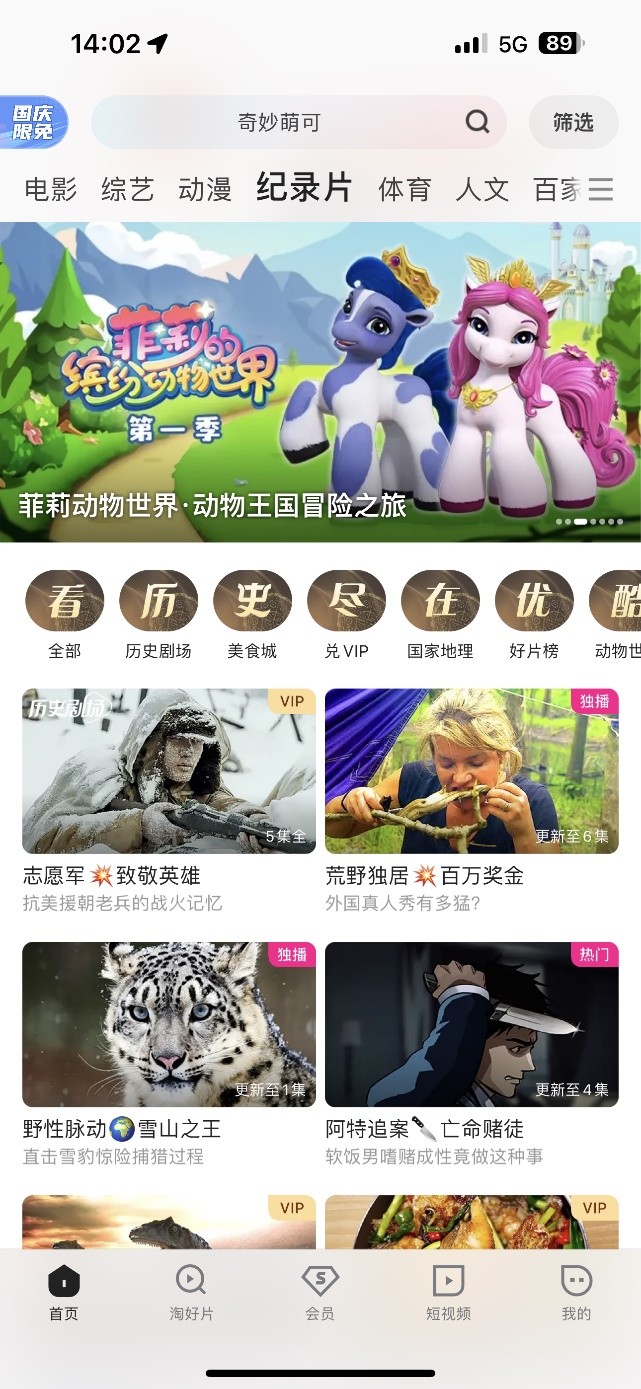
Task: Tap the search magnifier icon
Action: (x=478, y=123)
